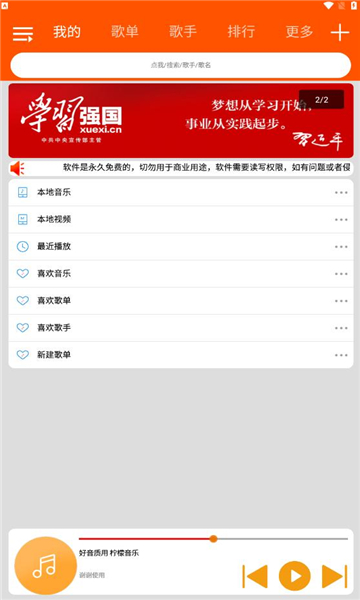Tap the playback progress slider
Image resolution: width=360 pixels, height=600 pixels.
pyautogui.click(x=213, y=539)
